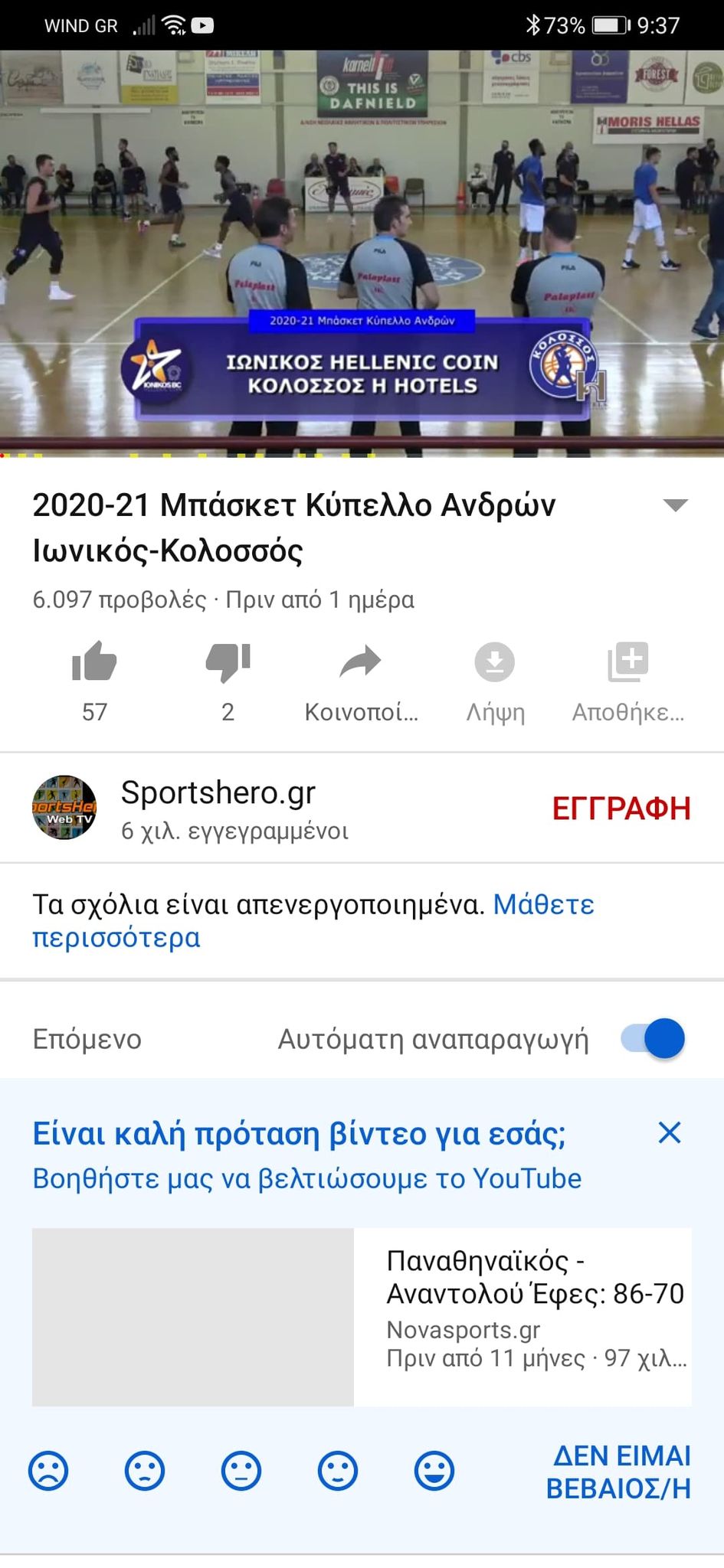The image size is (724, 1568).
Task: Open the Παναθηναϊκός - Αναντολού Έφες video
Action: [x=362, y=1317]
